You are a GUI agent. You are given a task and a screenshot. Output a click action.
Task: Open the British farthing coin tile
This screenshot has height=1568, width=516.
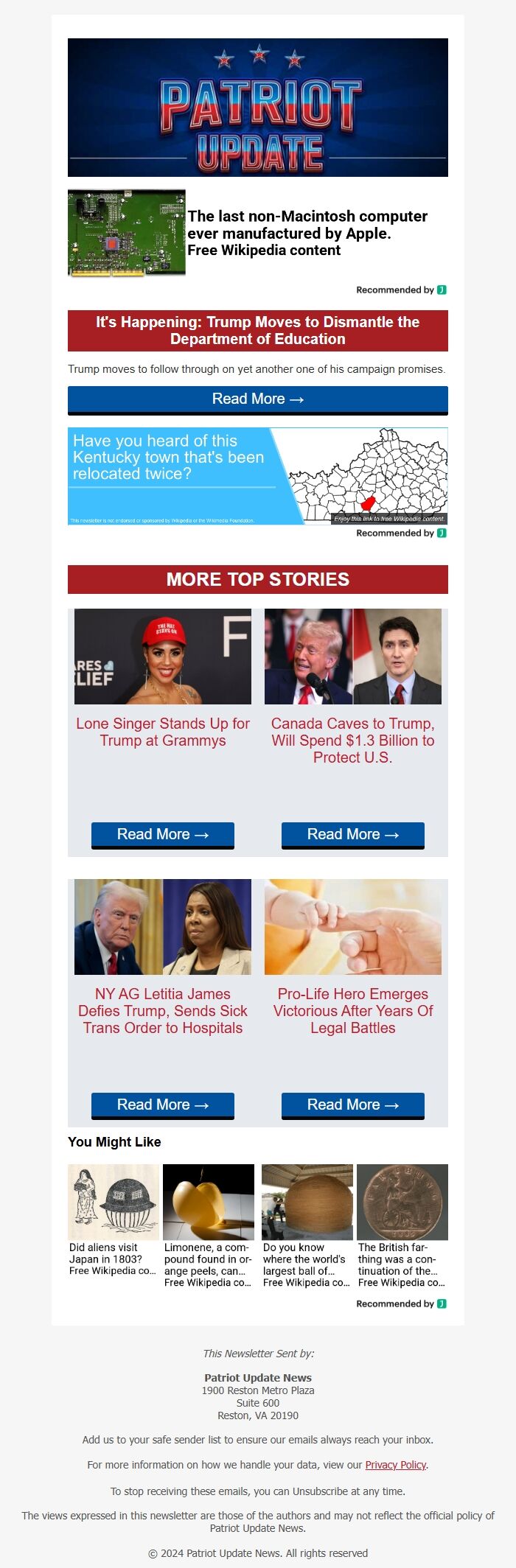(x=402, y=1225)
